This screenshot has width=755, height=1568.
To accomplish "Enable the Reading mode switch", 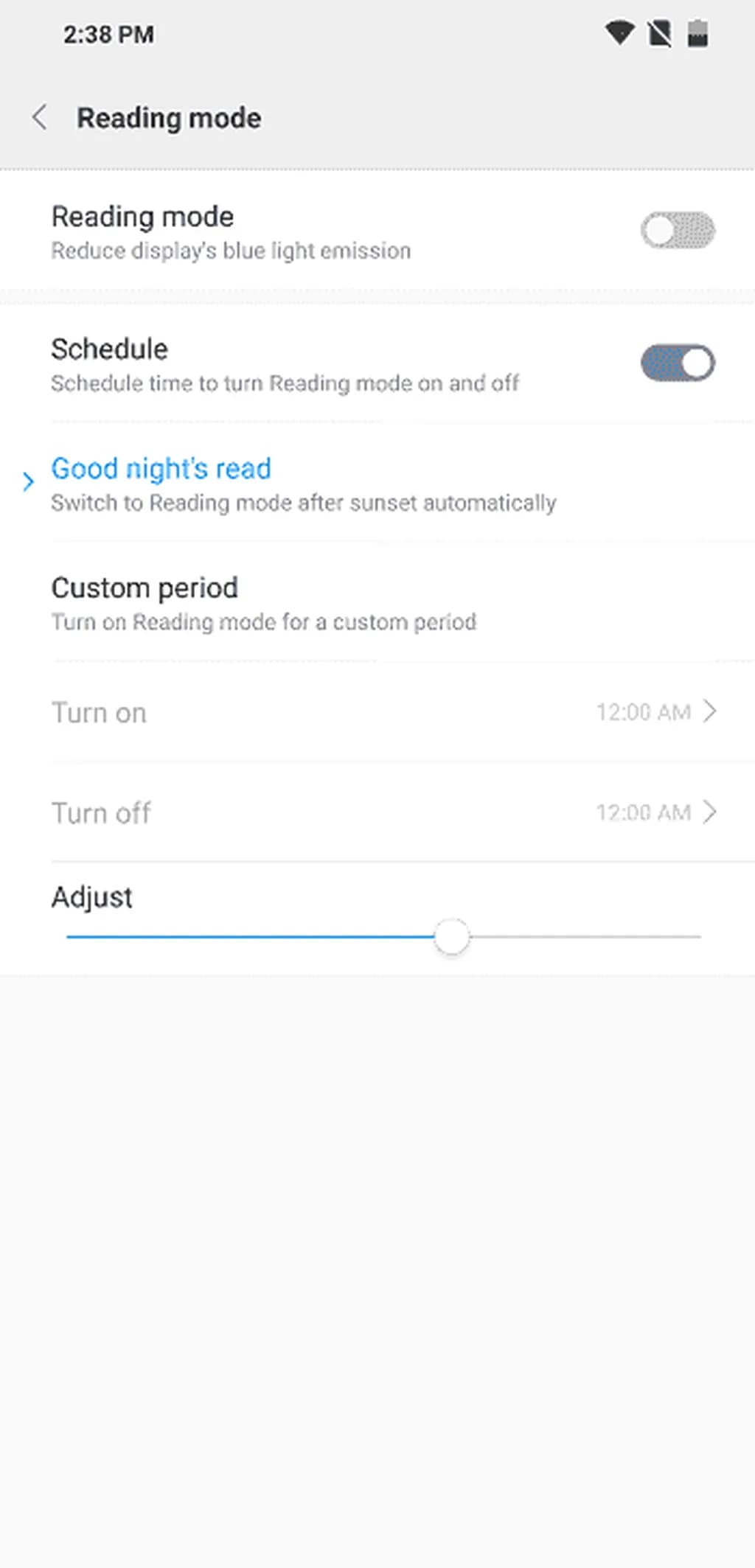I will click(677, 231).
